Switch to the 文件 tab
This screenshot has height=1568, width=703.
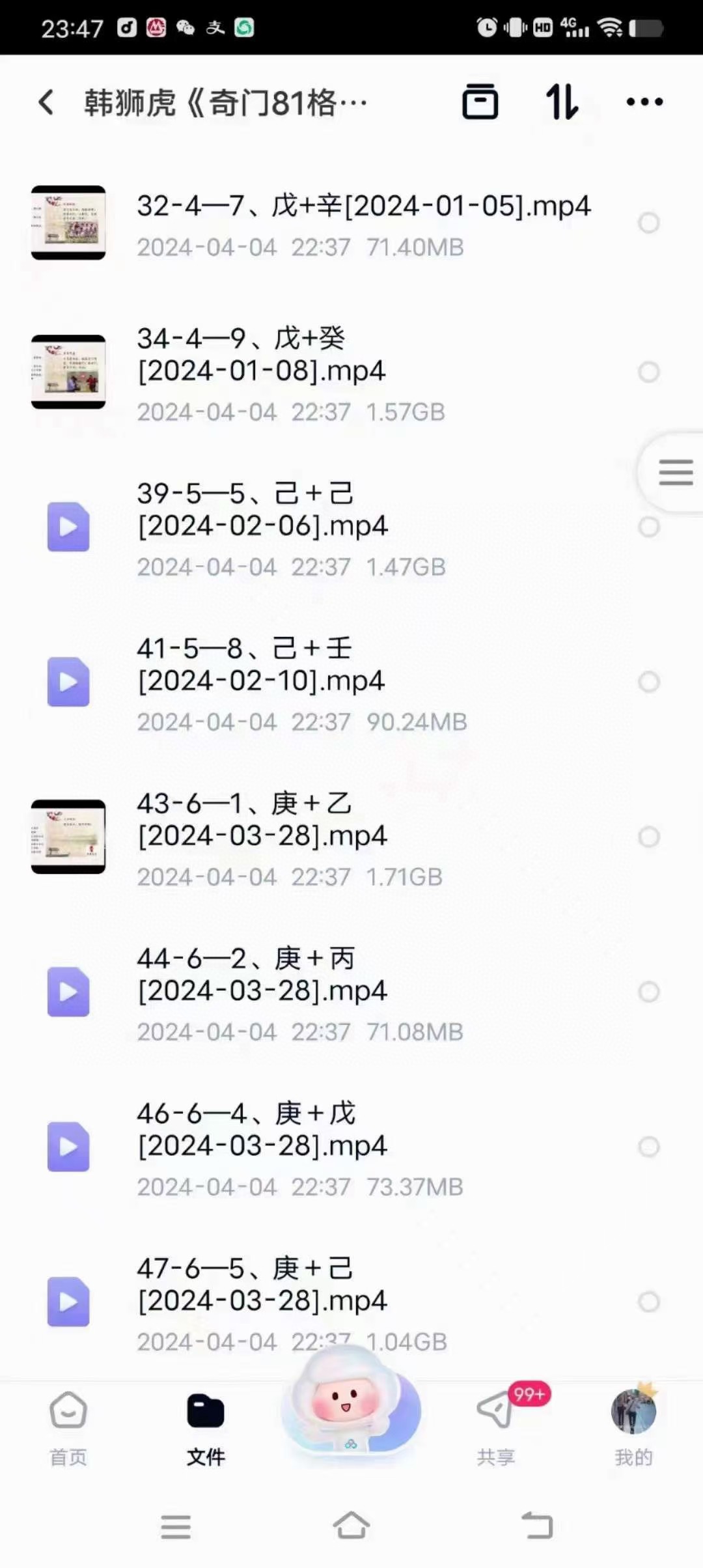point(206,1429)
